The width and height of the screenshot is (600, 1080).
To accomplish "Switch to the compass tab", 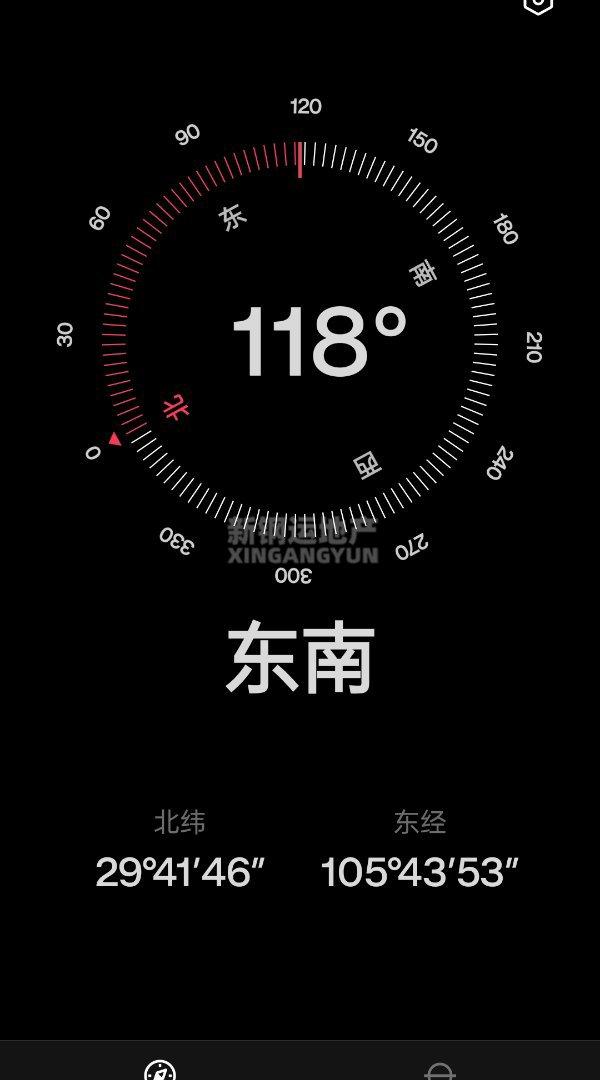I will (160, 1070).
